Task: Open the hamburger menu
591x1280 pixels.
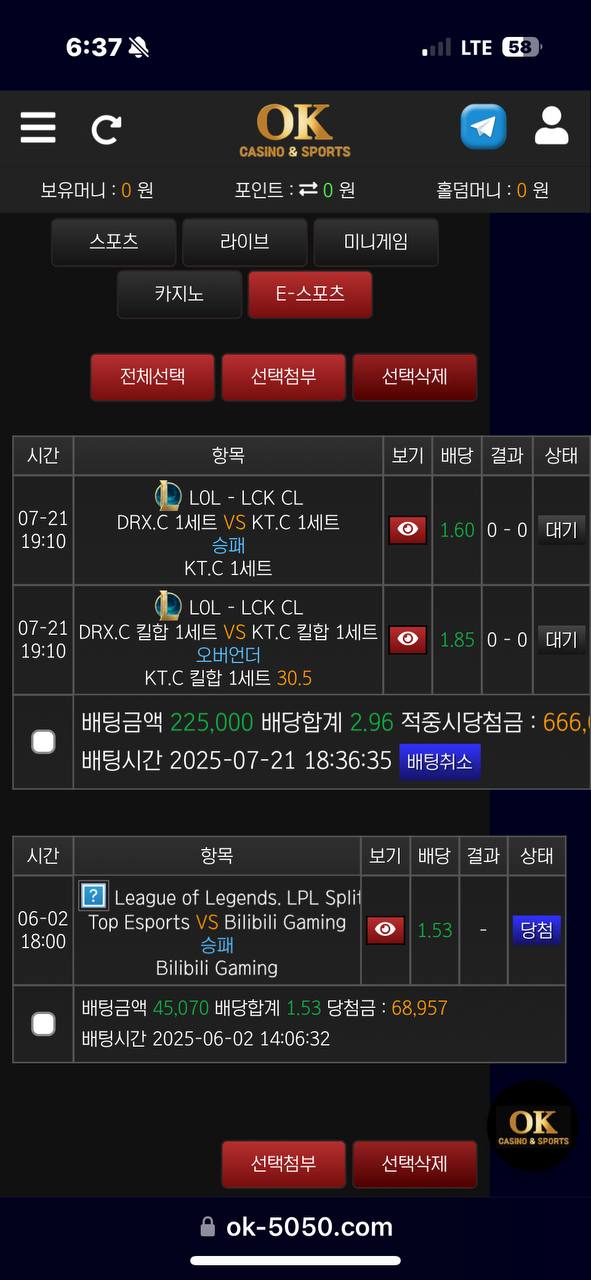Action: click(38, 127)
